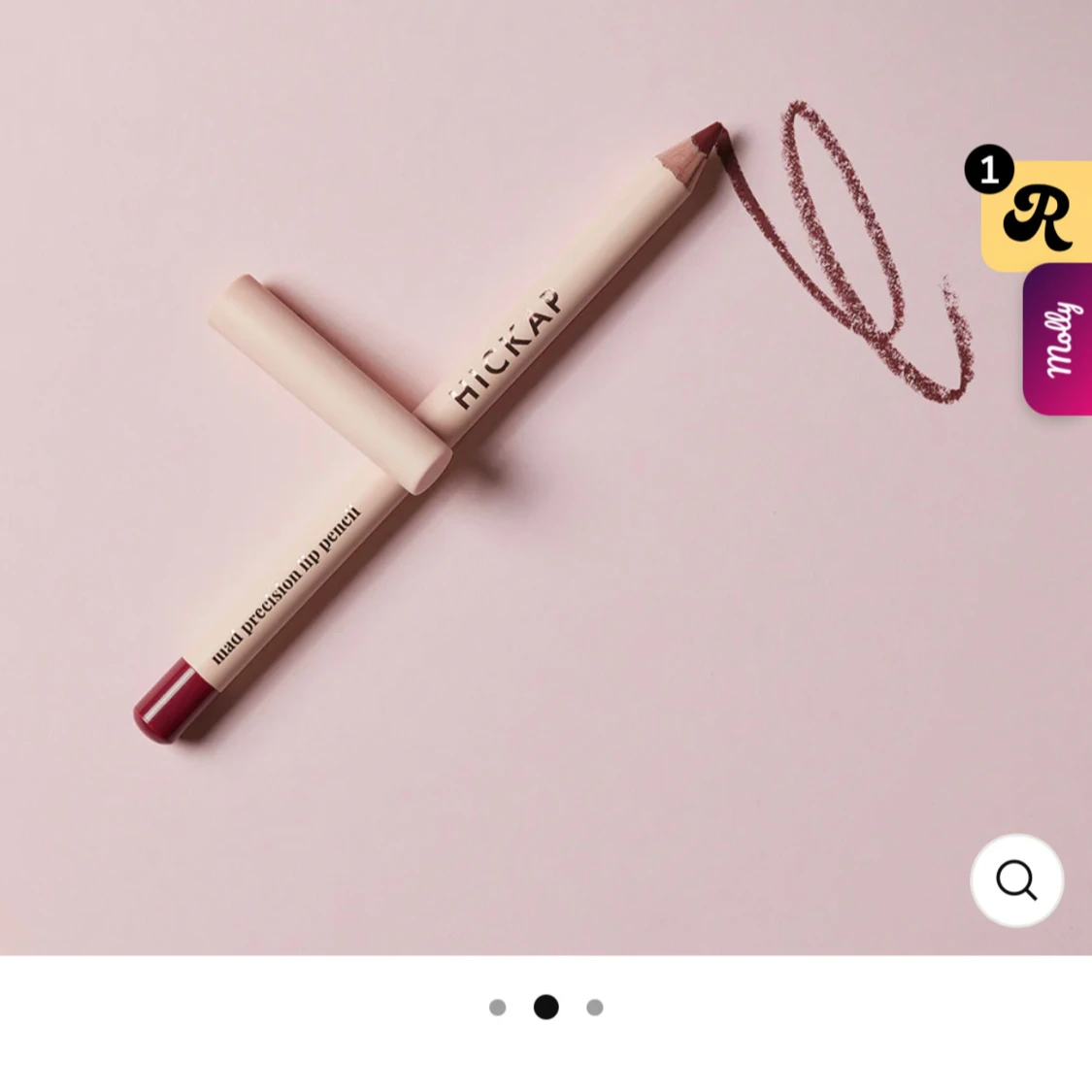Open the Molly side tab
Viewport: 1092px width, 1092px height.
[1058, 340]
